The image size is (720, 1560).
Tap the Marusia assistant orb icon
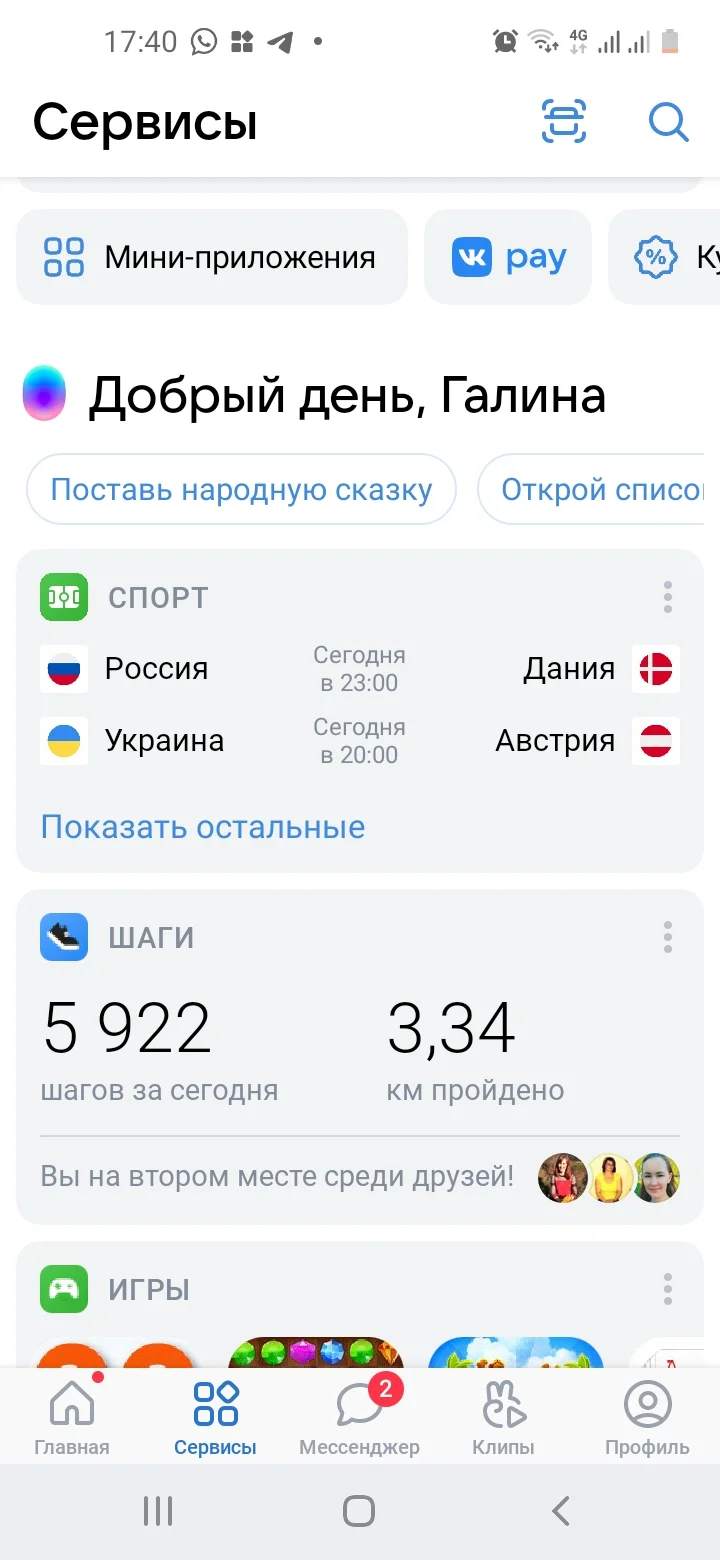(x=44, y=394)
